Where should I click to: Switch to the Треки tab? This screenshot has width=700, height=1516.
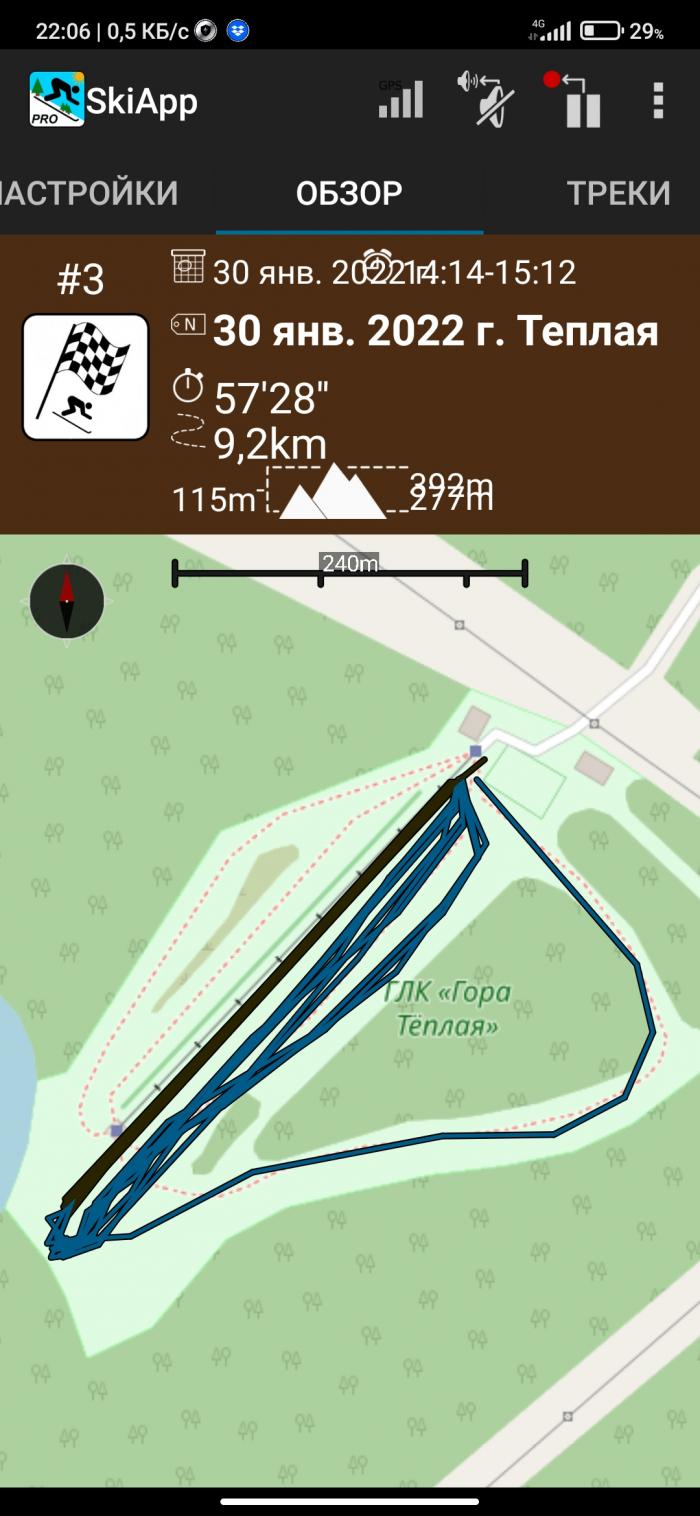pyautogui.click(x=617, y=193)
